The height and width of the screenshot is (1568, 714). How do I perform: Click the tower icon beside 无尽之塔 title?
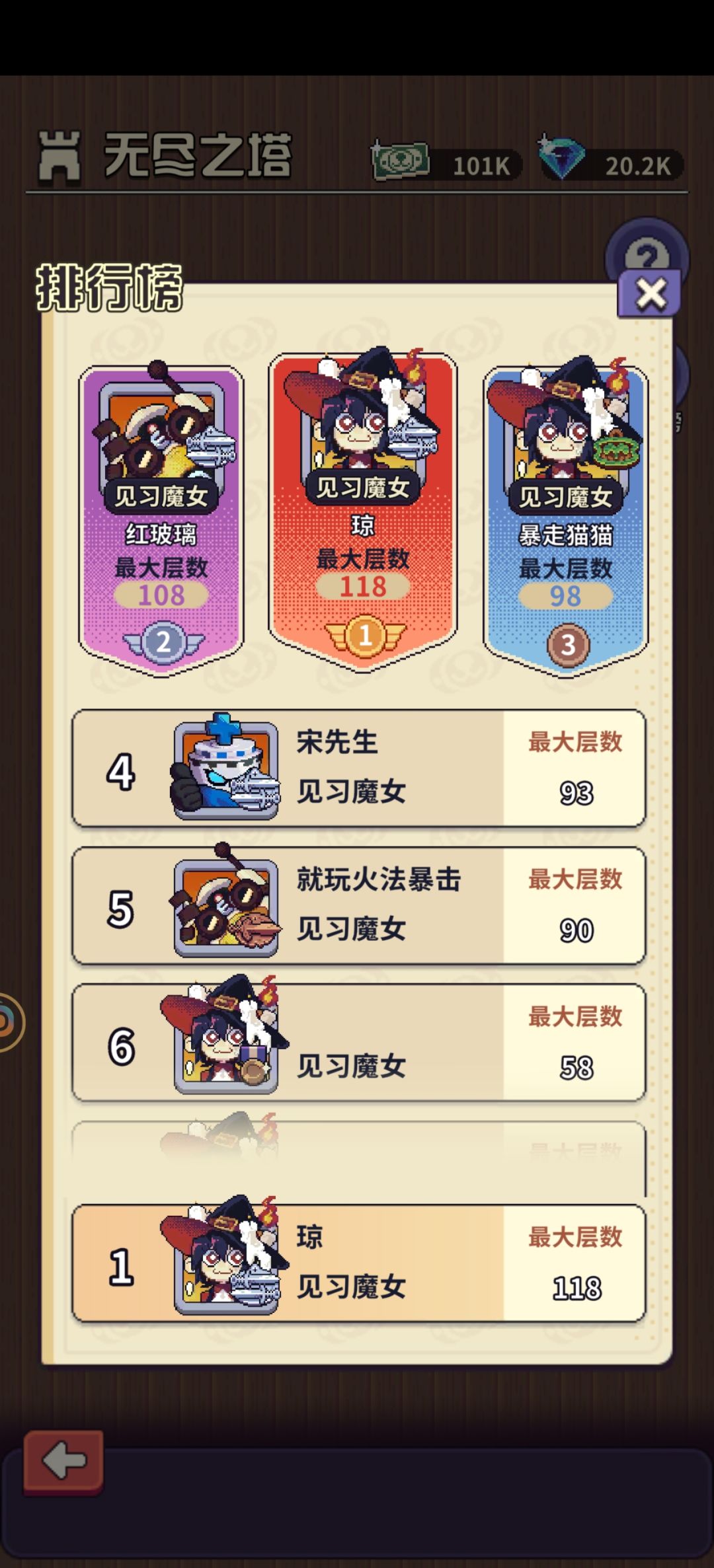coord(60,157)
